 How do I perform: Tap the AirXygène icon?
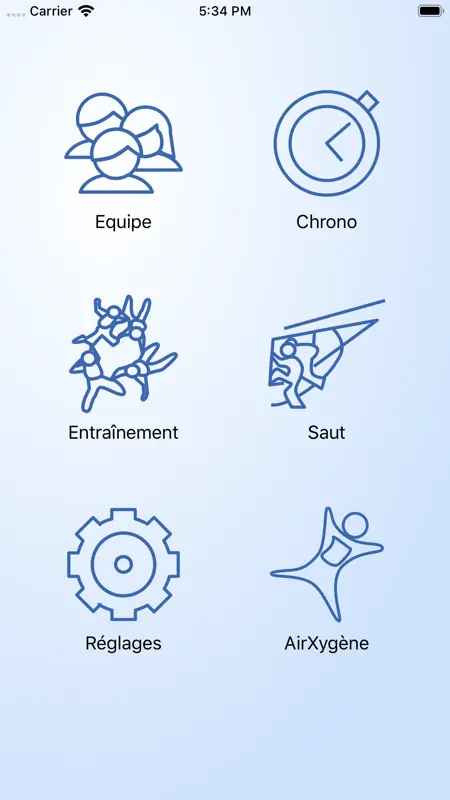[327, 564]
